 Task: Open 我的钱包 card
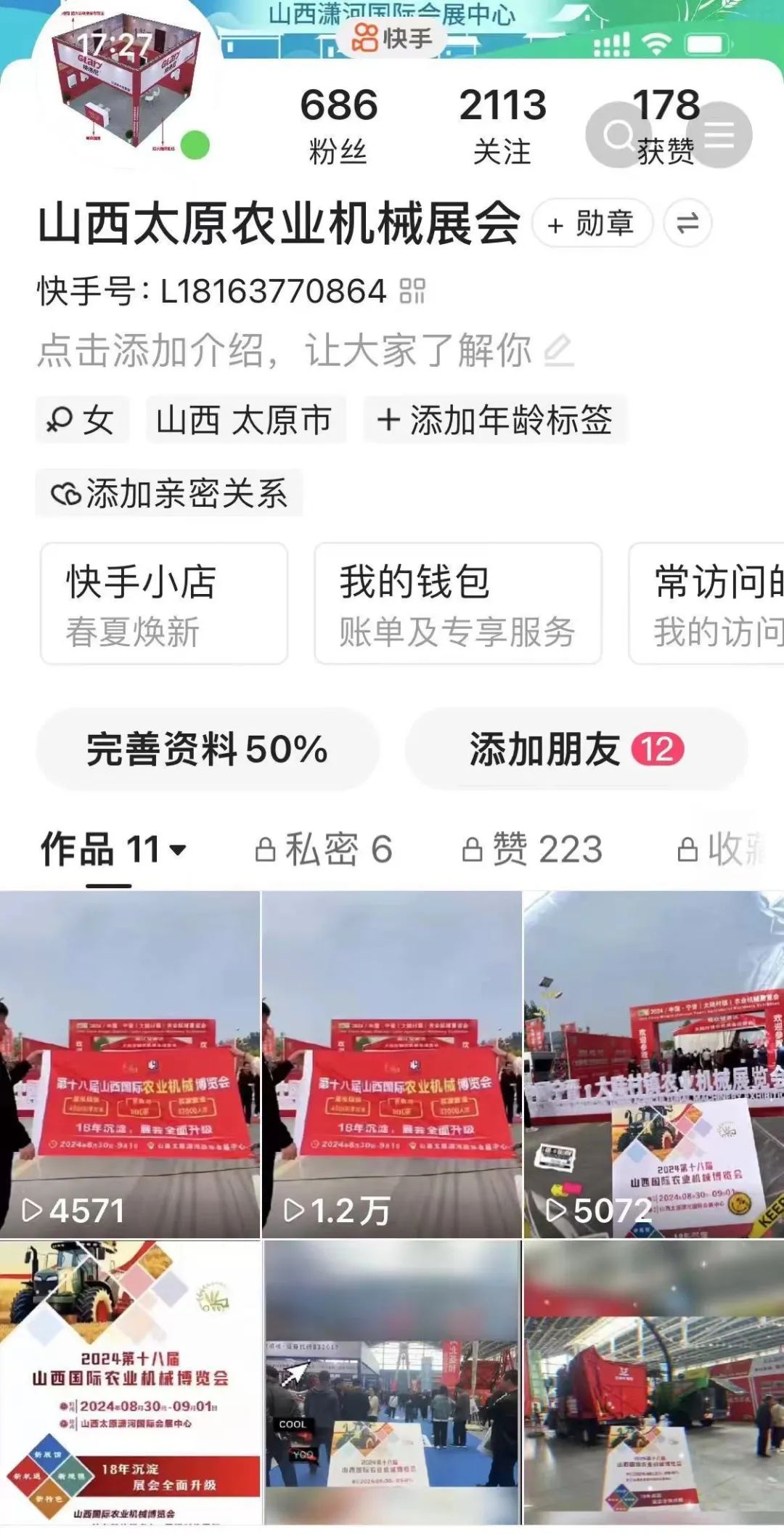tap(458, 604)
